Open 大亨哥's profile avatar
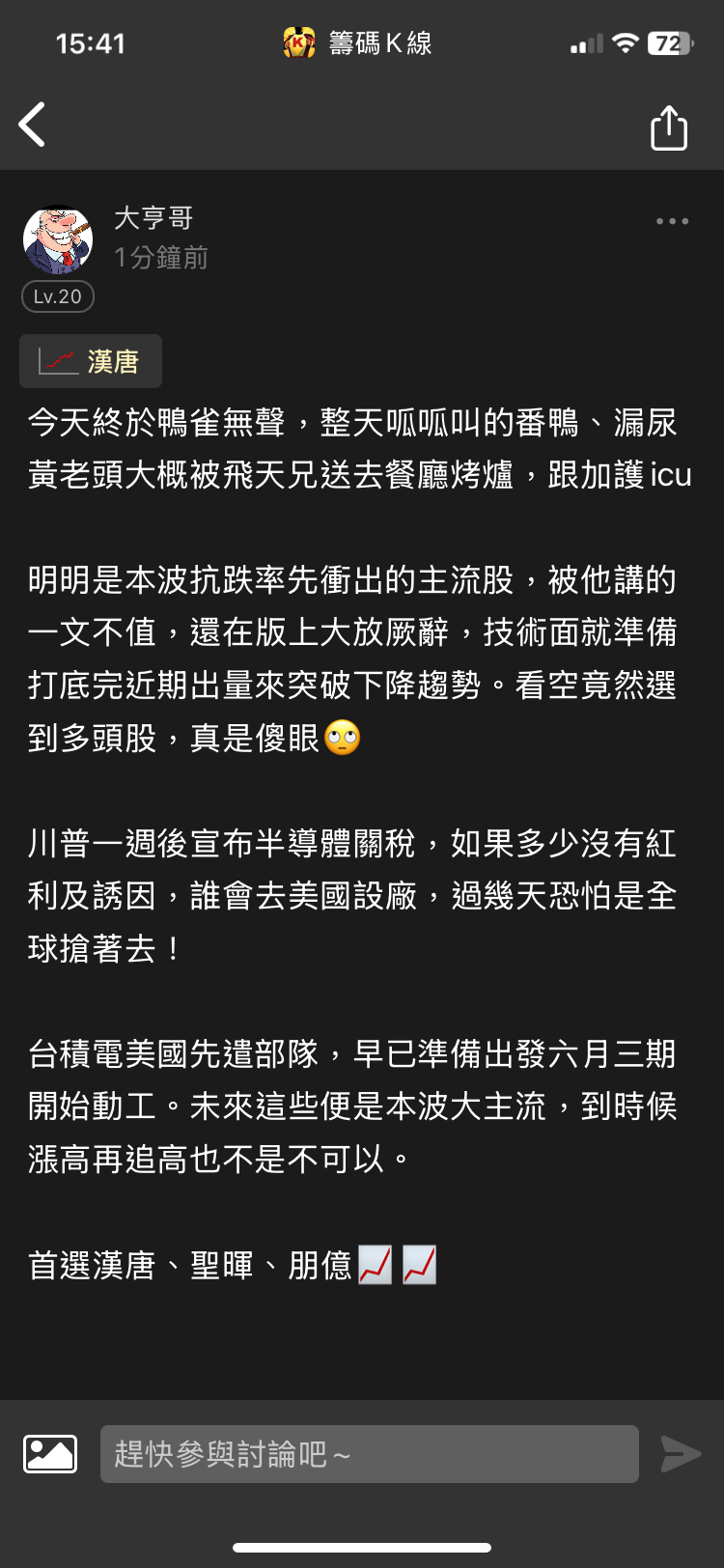This screenshot has height=1568, width=724. coord(58,240)
